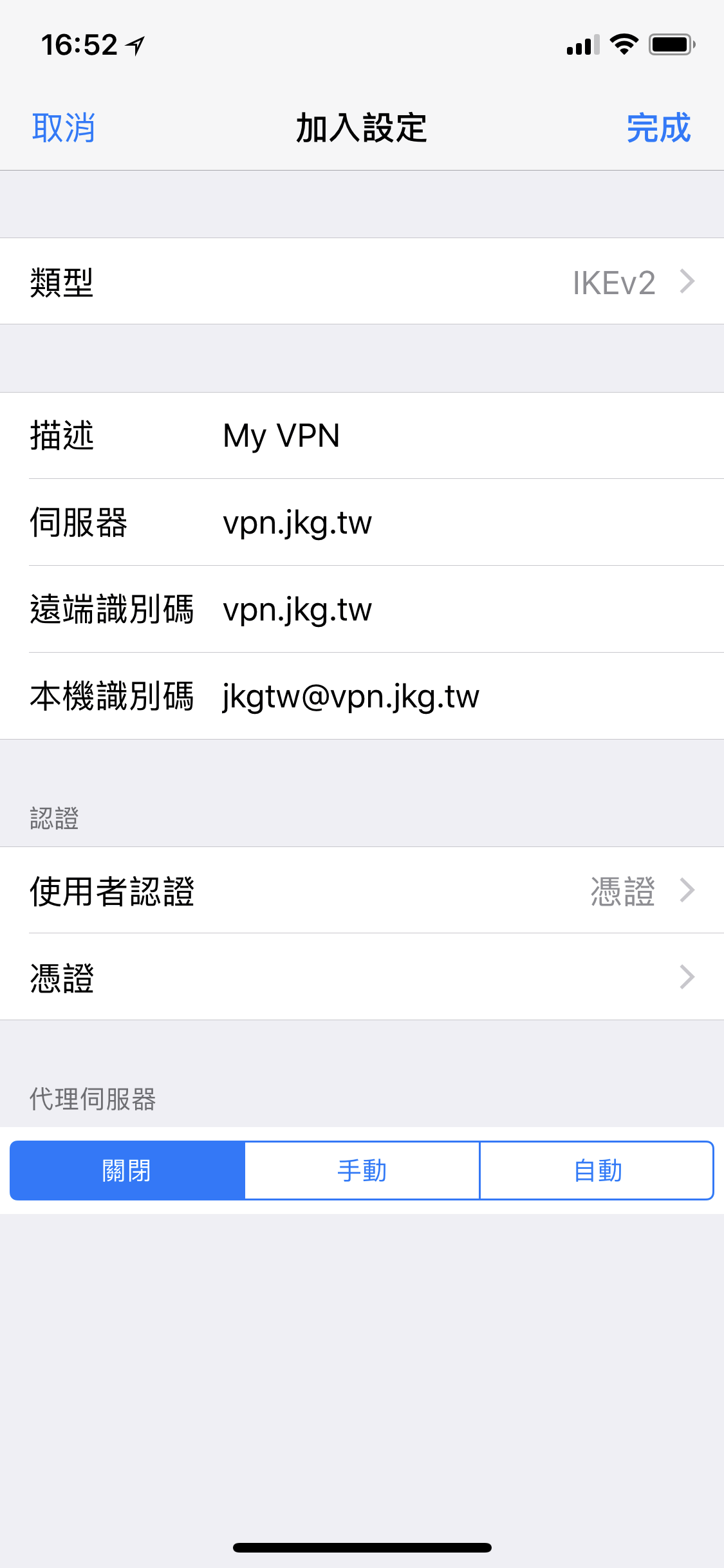This screenshot has height=1568, width=724.
Task: Edit the 遠端識別碼 field
Action: point(362,609)
